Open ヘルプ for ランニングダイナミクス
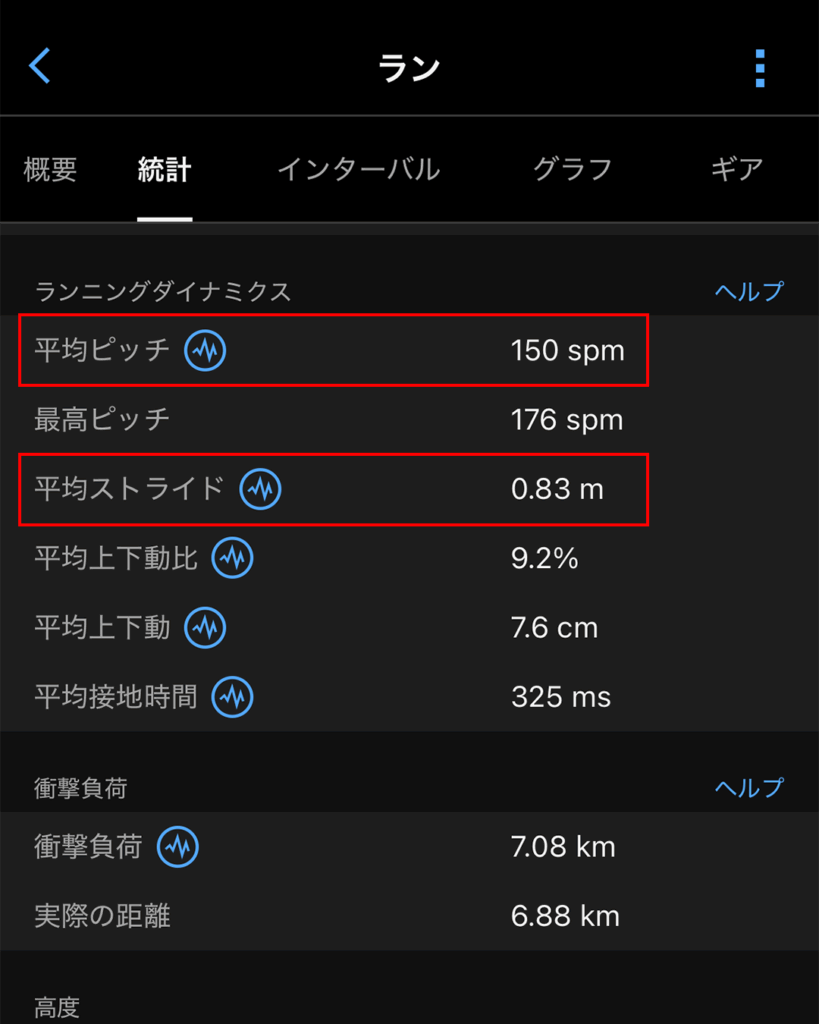The image size is (819, 1024). [x=749, y=291]
